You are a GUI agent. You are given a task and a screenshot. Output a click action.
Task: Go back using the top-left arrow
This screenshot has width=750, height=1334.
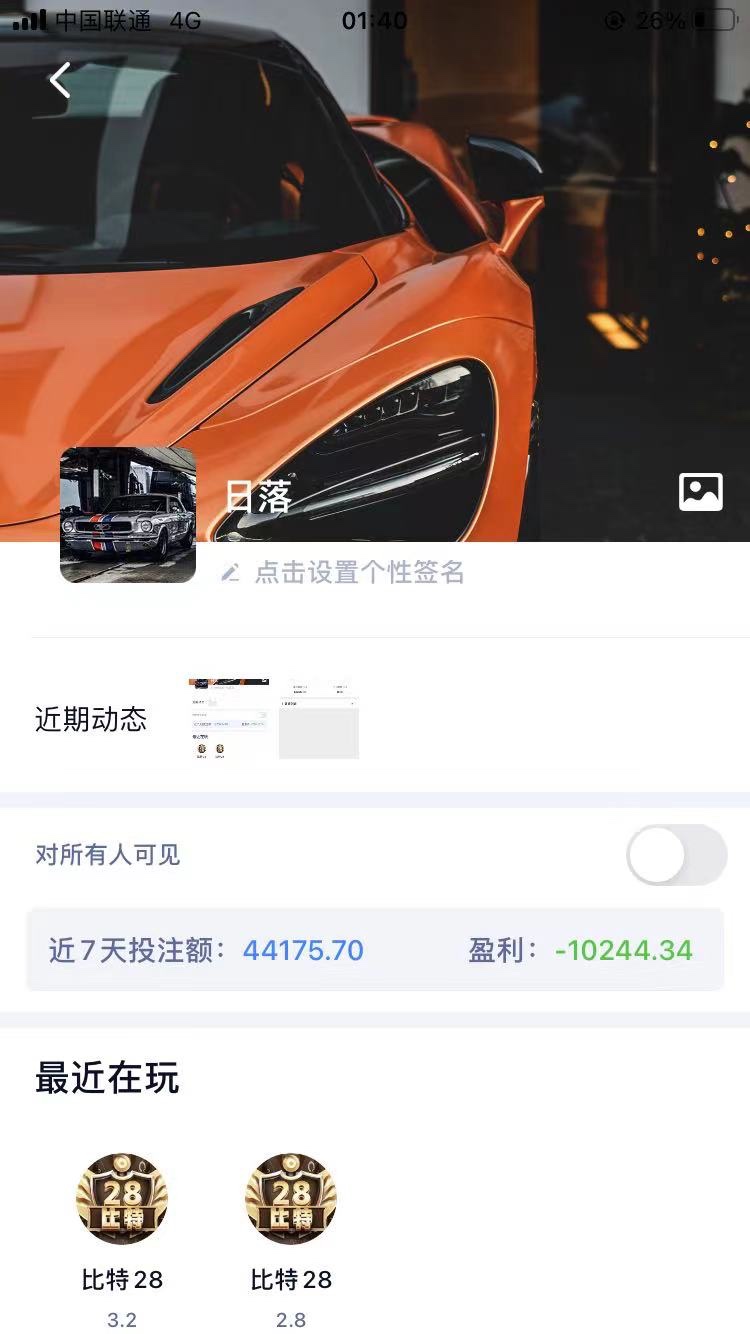tap(60, 80)
